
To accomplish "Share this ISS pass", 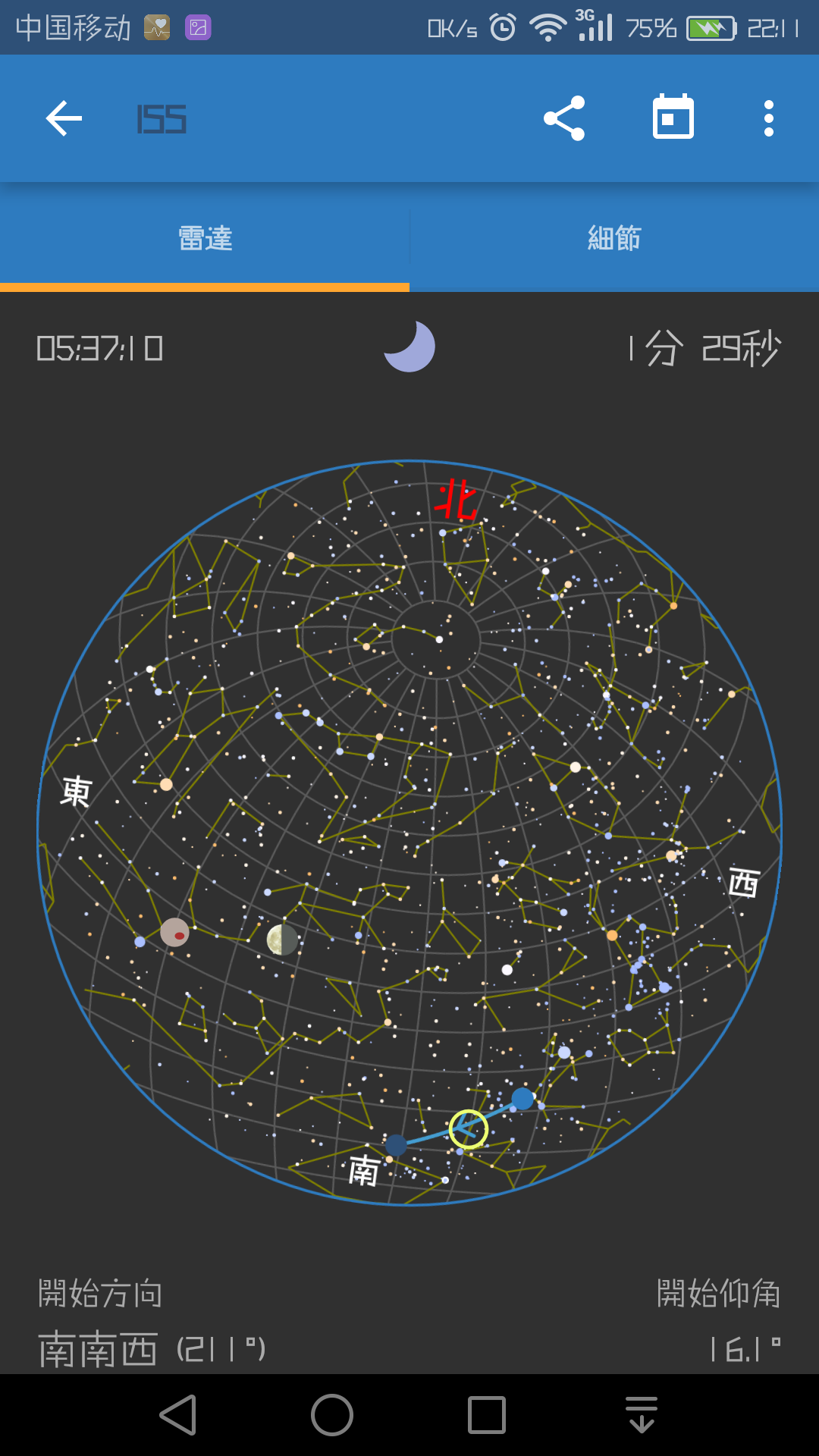I will pos(564,118).
